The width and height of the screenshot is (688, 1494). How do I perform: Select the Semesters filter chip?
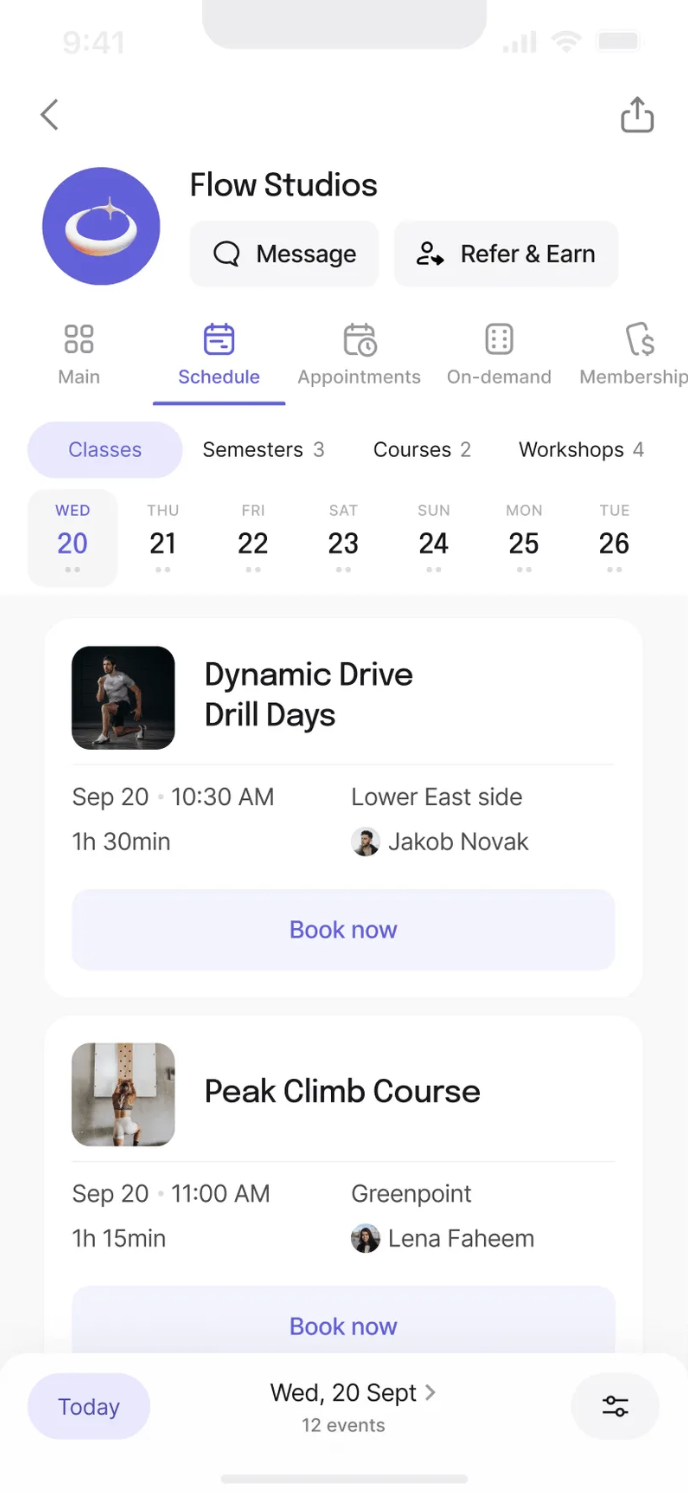point(263,450)
